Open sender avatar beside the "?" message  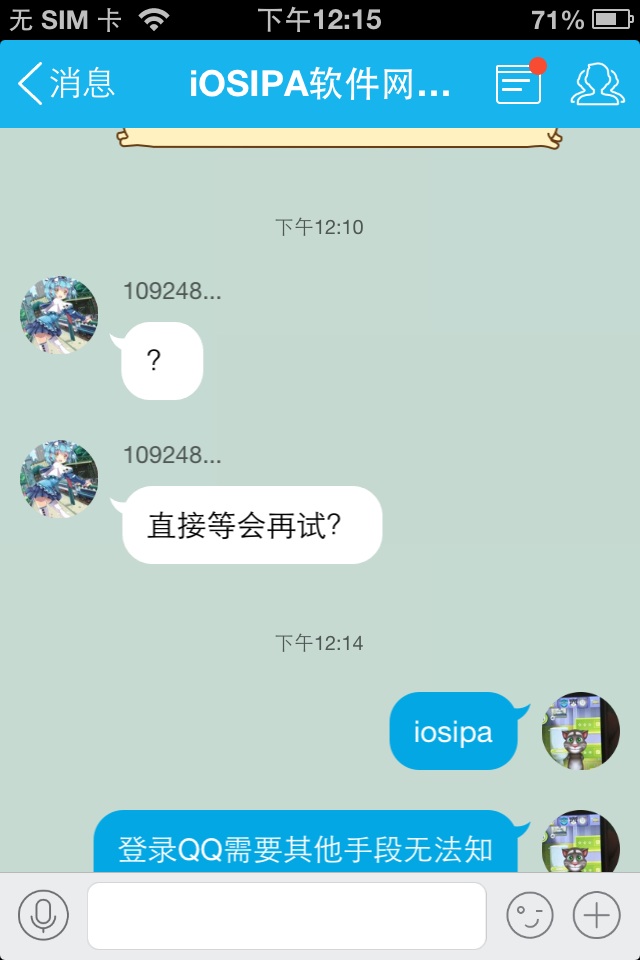[59, 316]
